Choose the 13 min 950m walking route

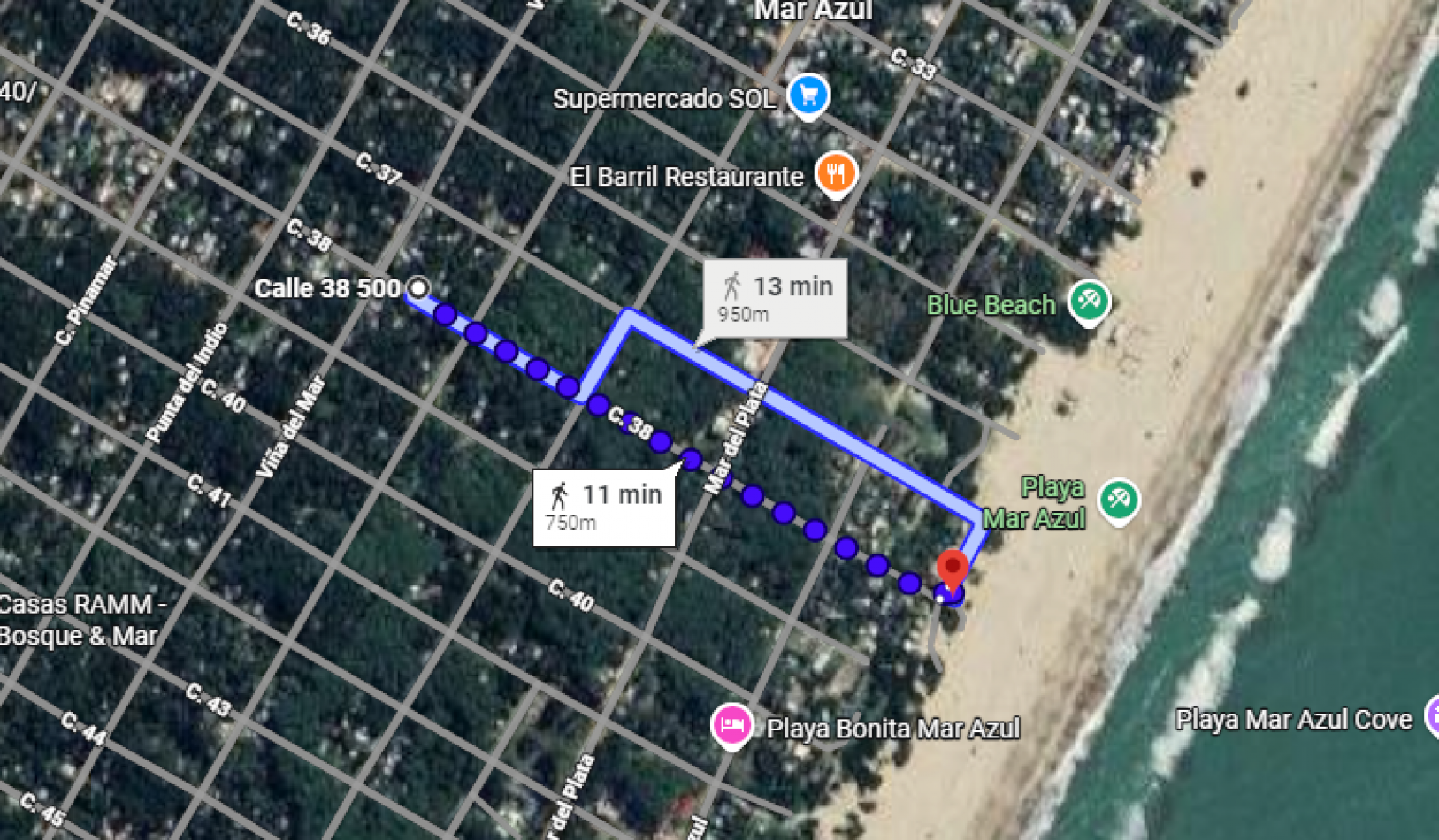point(775,299)
